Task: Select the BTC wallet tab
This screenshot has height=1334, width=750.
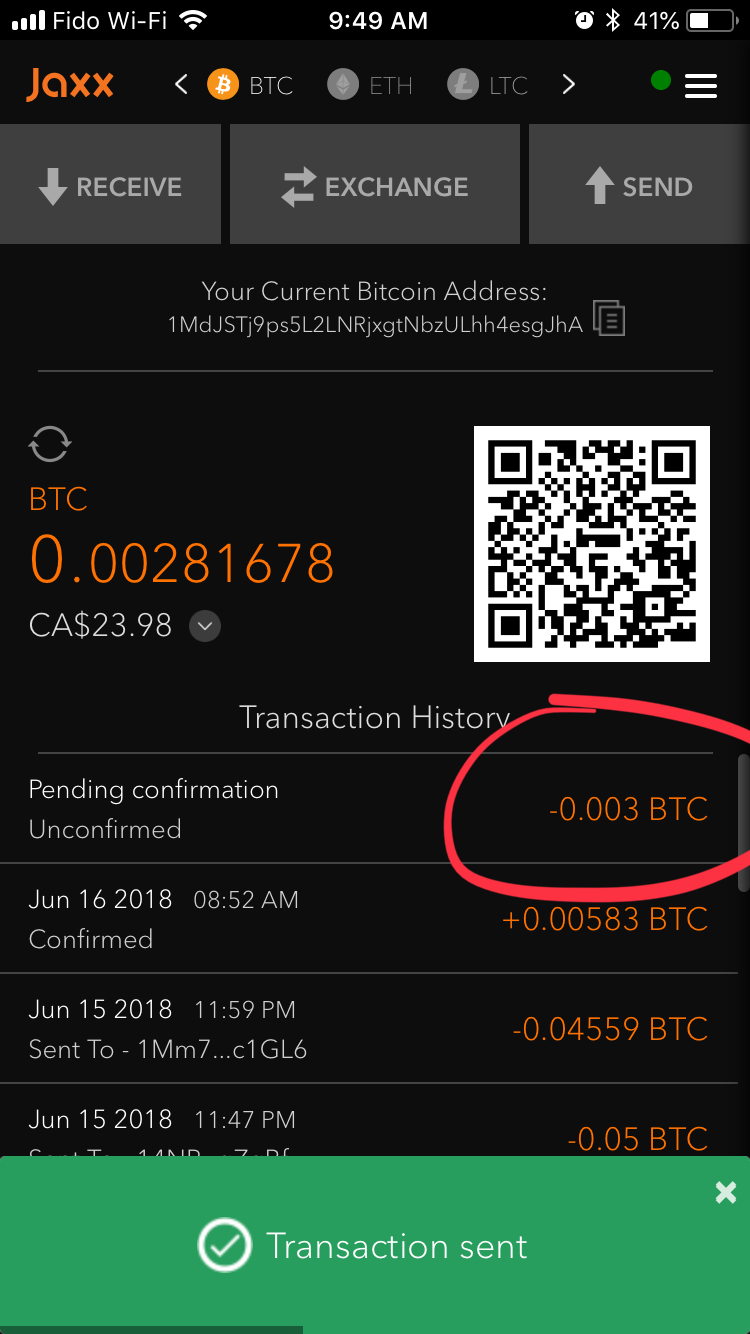Action: tap(250, 85)
